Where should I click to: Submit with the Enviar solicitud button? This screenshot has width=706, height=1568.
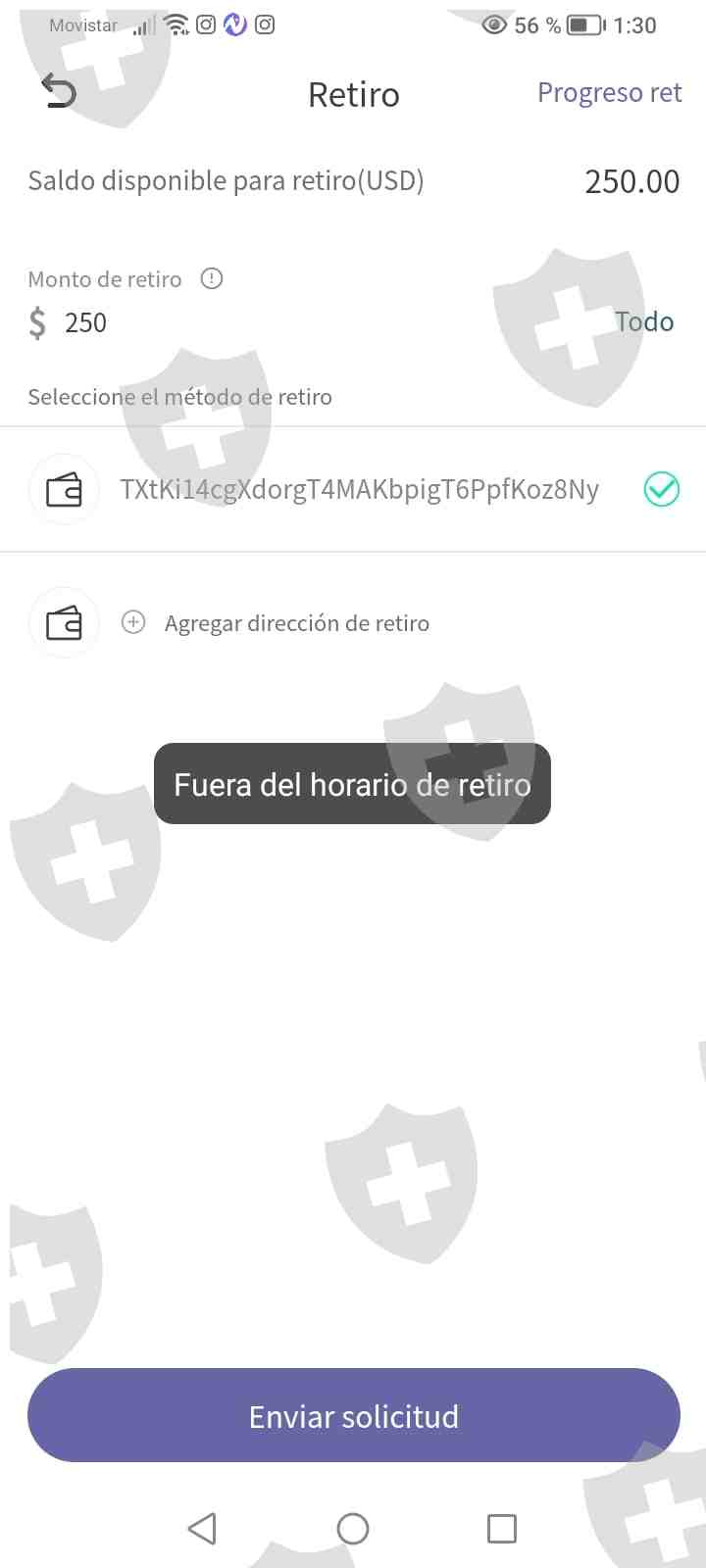click(354, 1415)
